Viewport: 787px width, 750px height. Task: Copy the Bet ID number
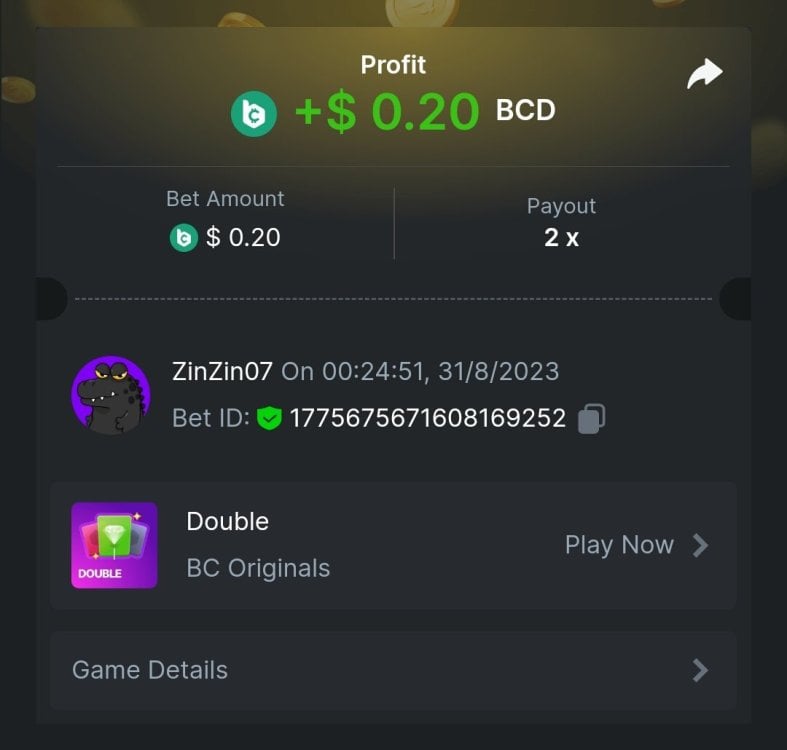click(590, 417)
